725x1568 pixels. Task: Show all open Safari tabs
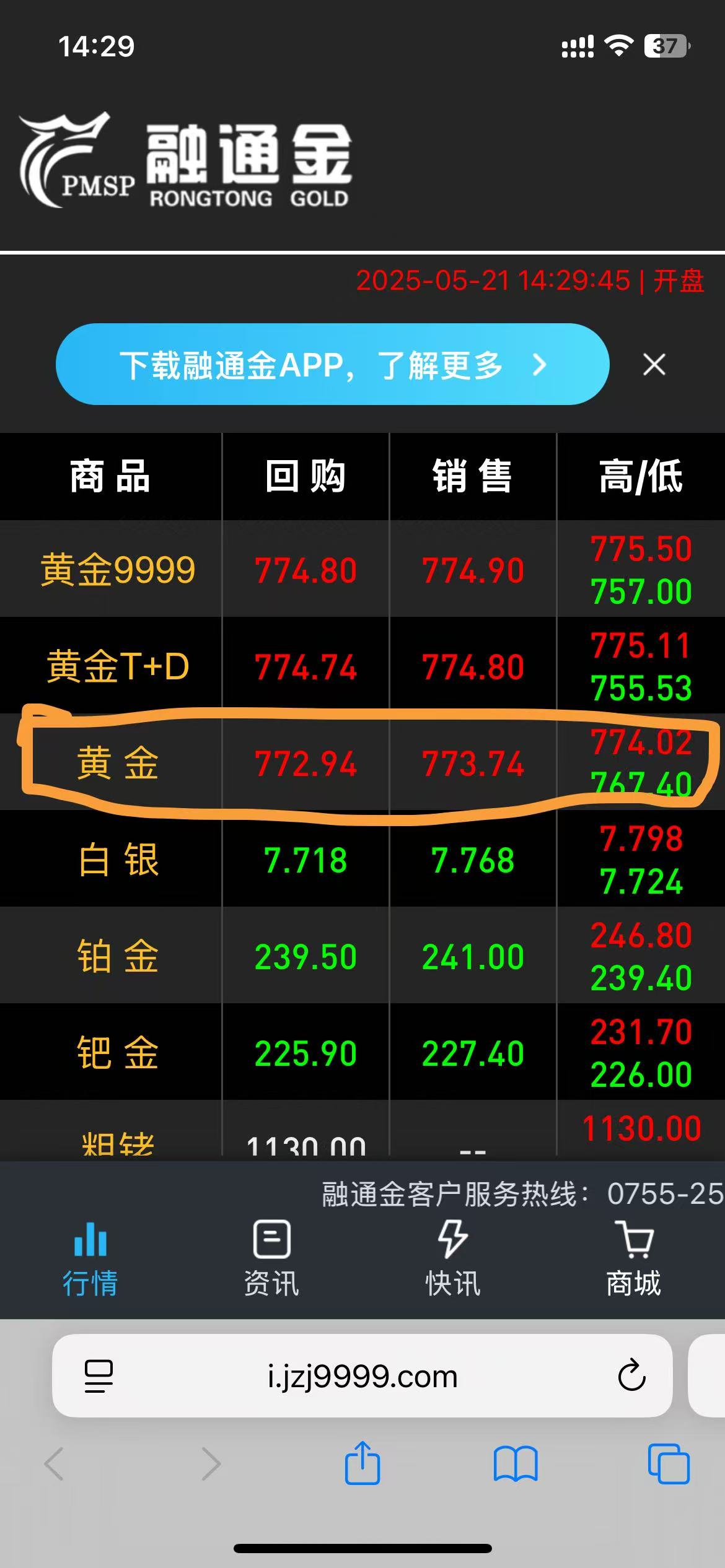point(669,1464)
